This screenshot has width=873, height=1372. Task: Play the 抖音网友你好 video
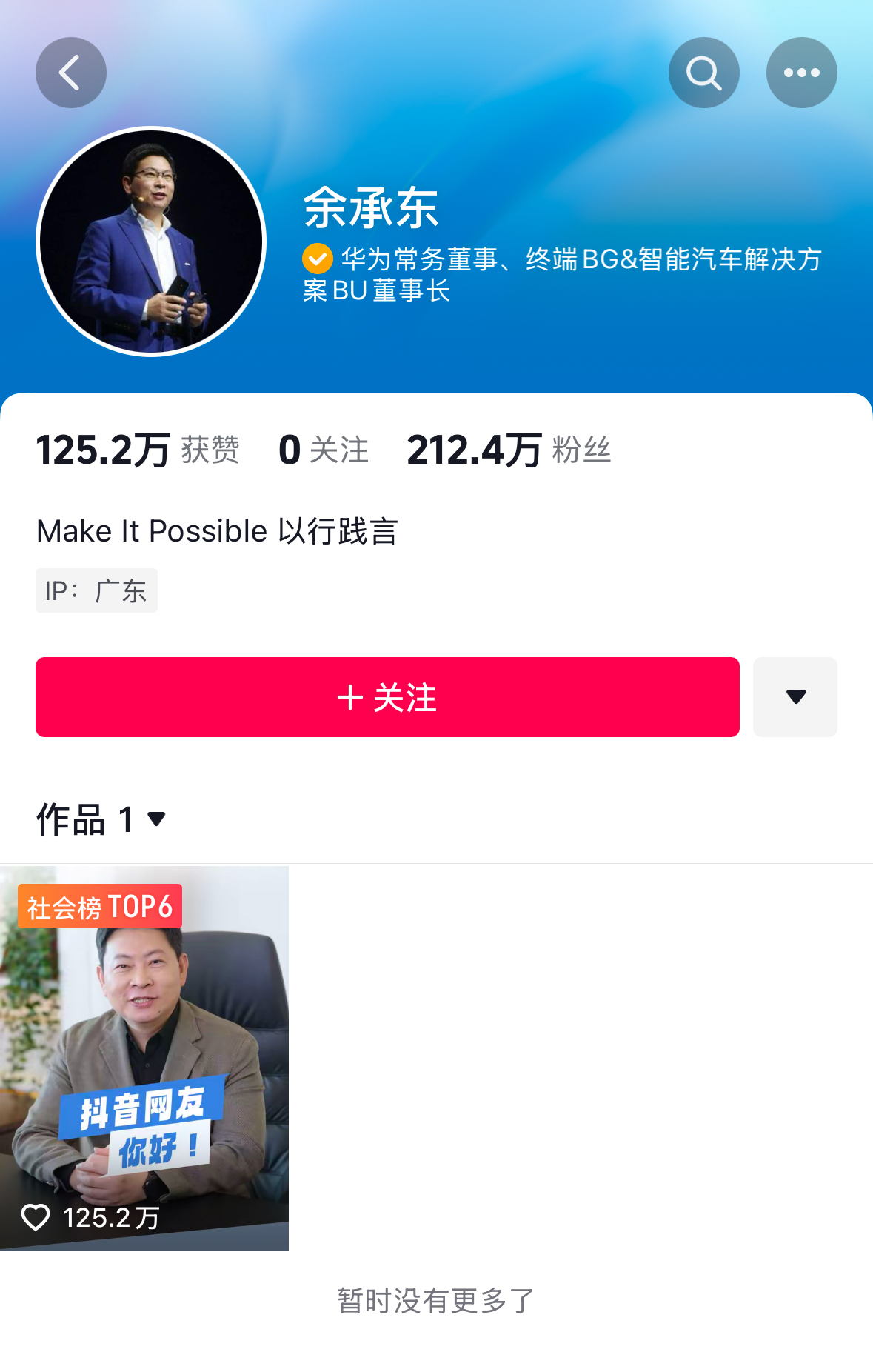144,1058
